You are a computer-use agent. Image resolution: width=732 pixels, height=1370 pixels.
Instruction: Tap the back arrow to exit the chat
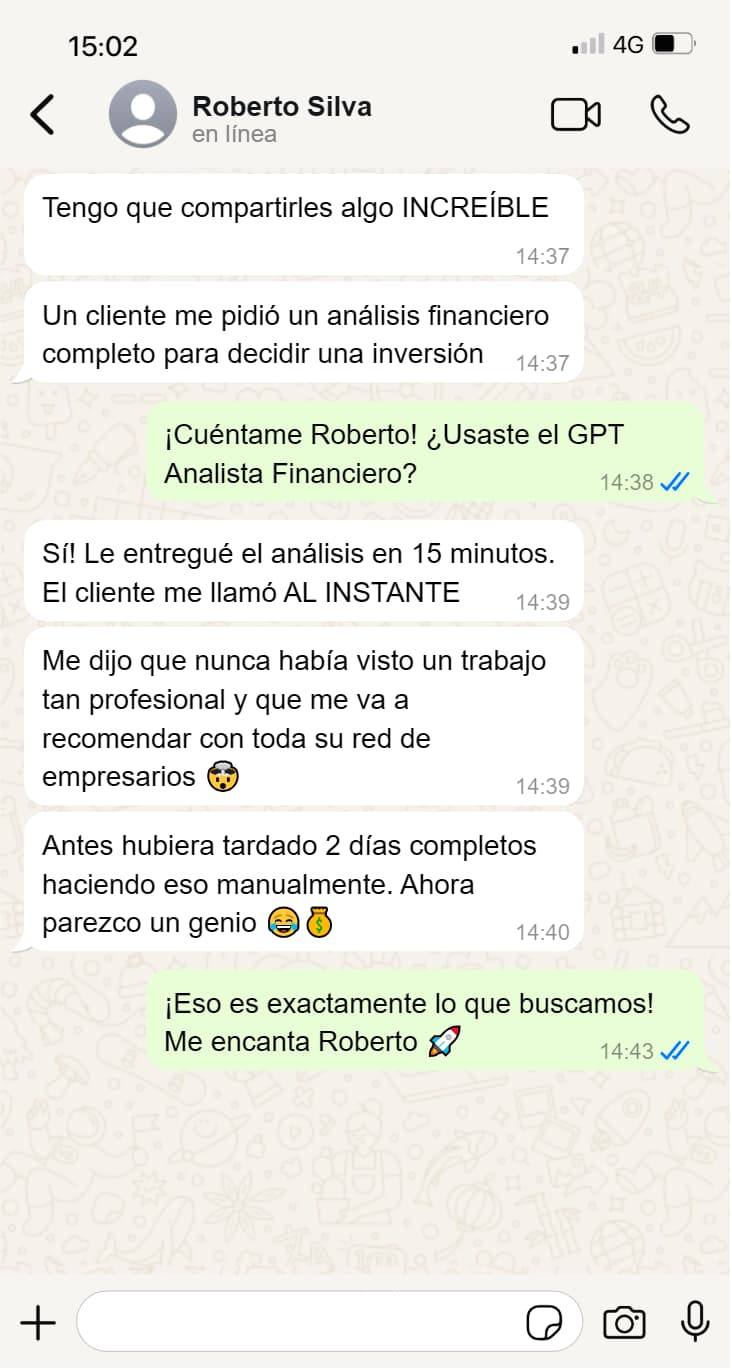[x=42, y=114]
